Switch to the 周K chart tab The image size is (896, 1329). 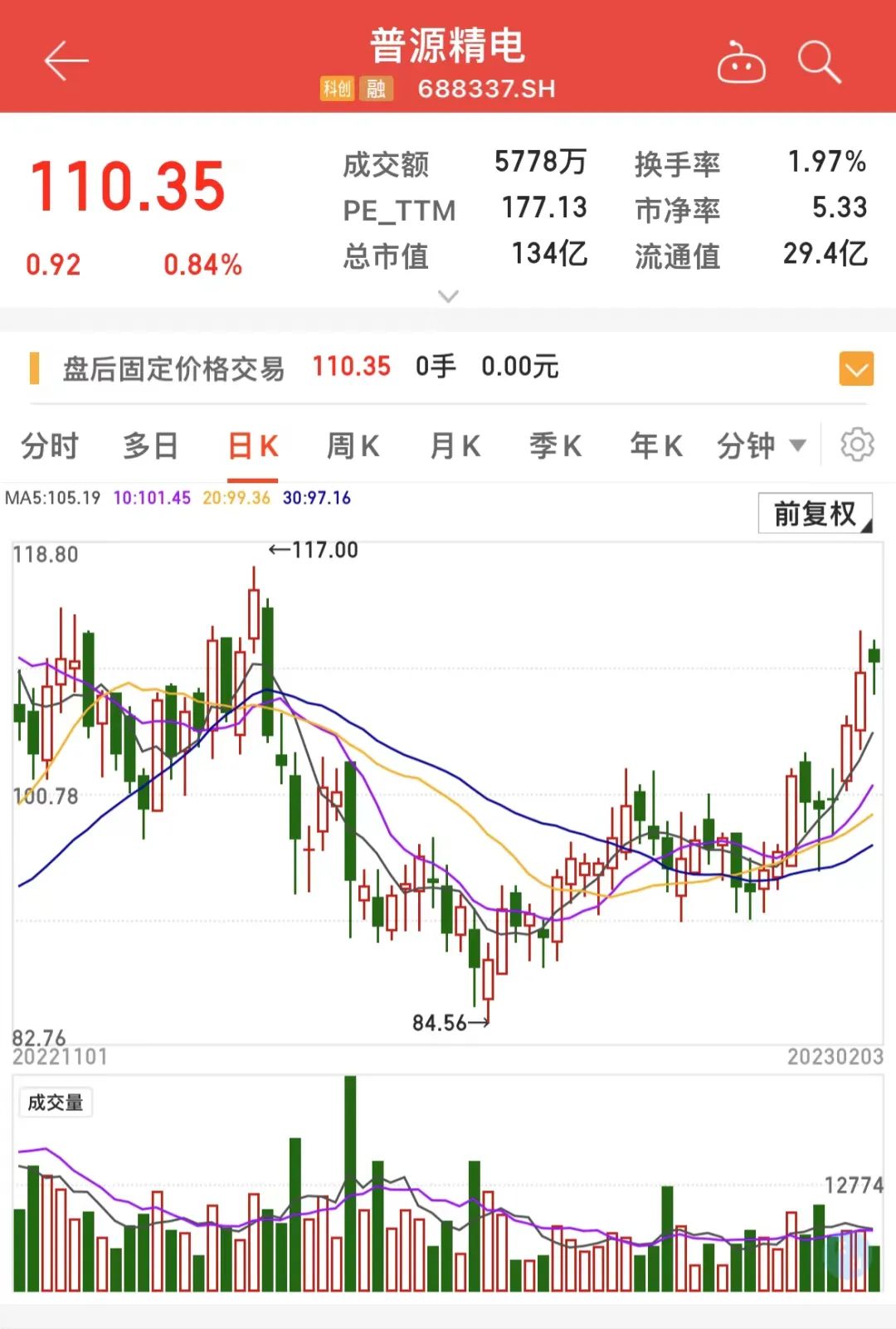(x=353, y=446)
